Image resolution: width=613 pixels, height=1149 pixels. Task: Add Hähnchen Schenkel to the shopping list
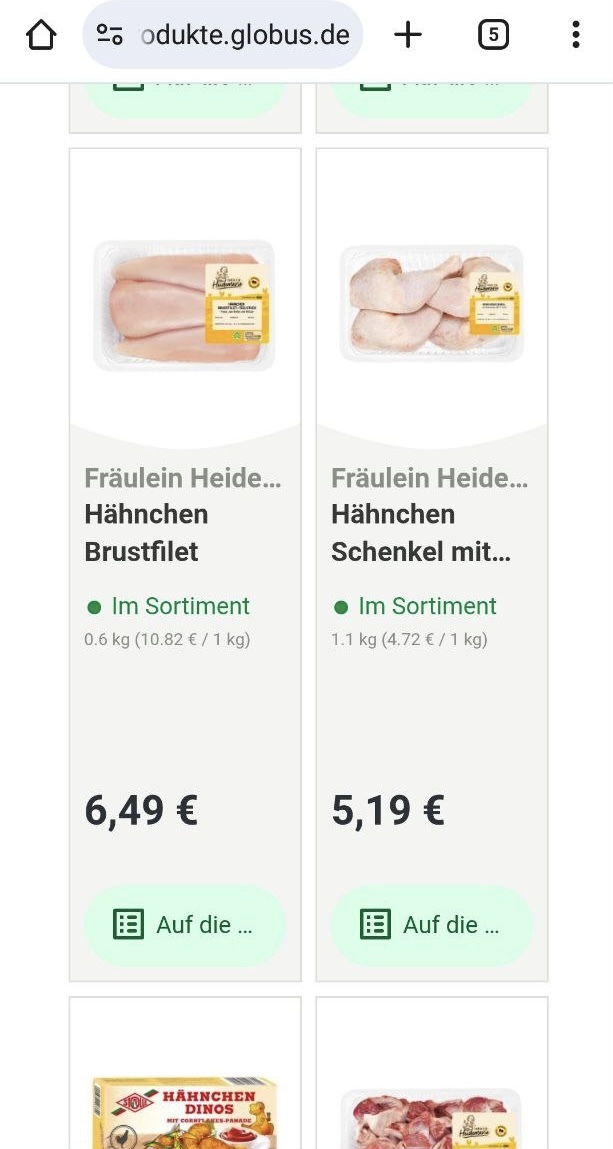tap(431, 925)
